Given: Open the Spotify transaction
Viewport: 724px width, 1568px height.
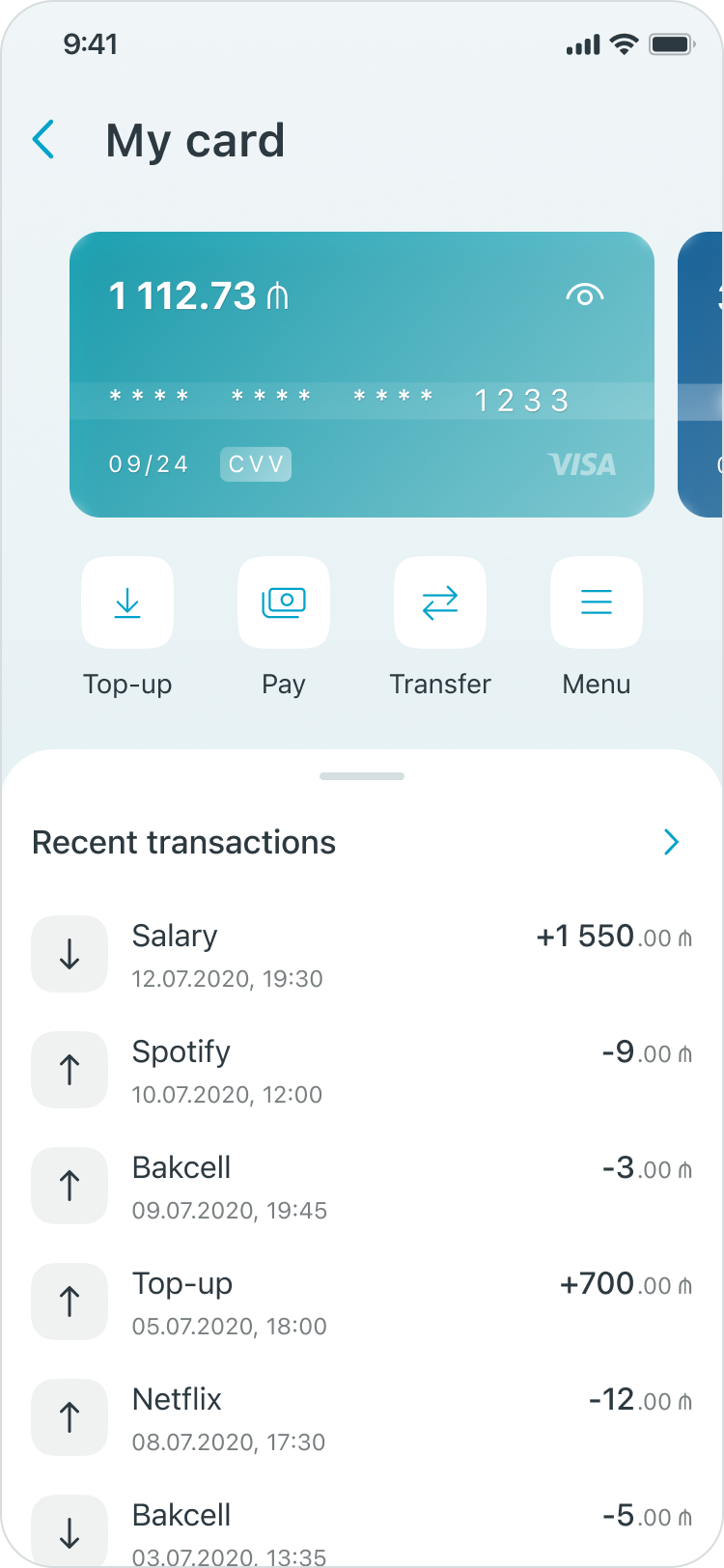Looking at the screenshot, I should pos(362,1071).
